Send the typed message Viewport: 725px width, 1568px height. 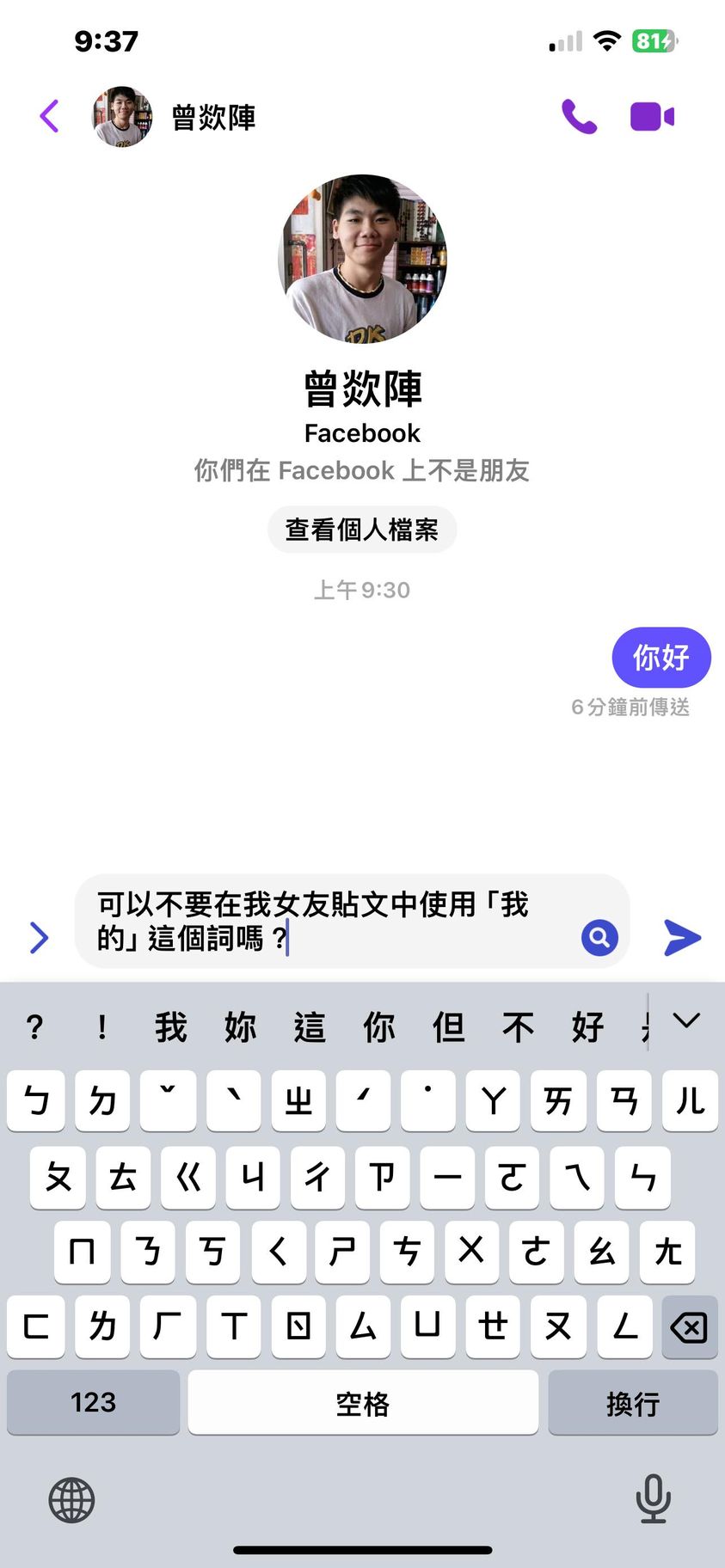683,937
